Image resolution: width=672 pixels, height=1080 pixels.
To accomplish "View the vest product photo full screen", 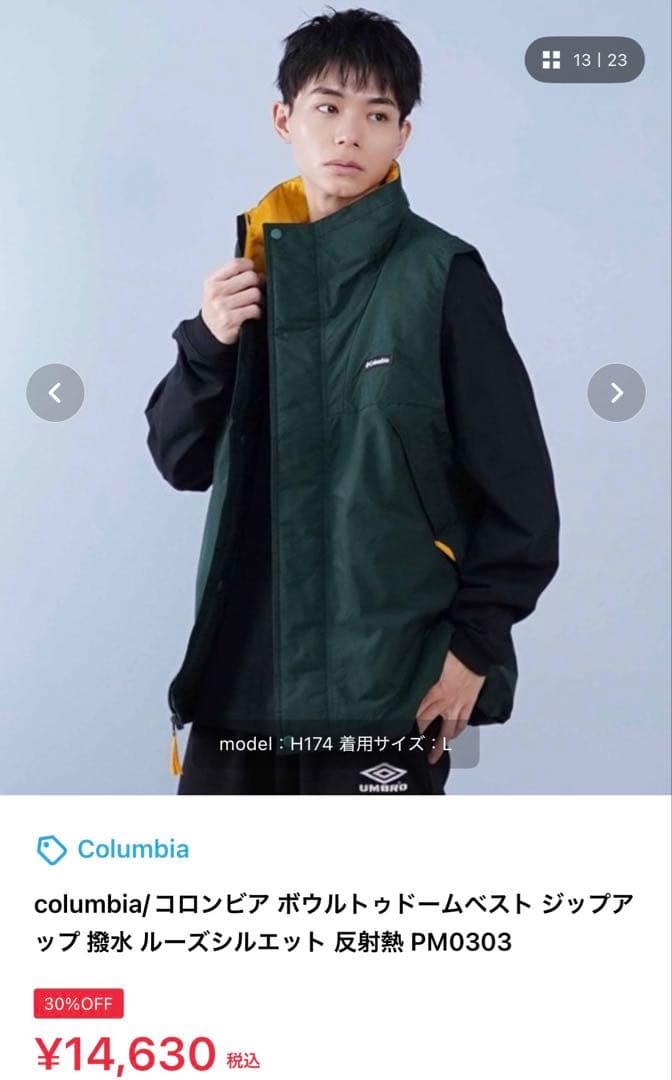I will pyautogui.click(x=336, y=450).
